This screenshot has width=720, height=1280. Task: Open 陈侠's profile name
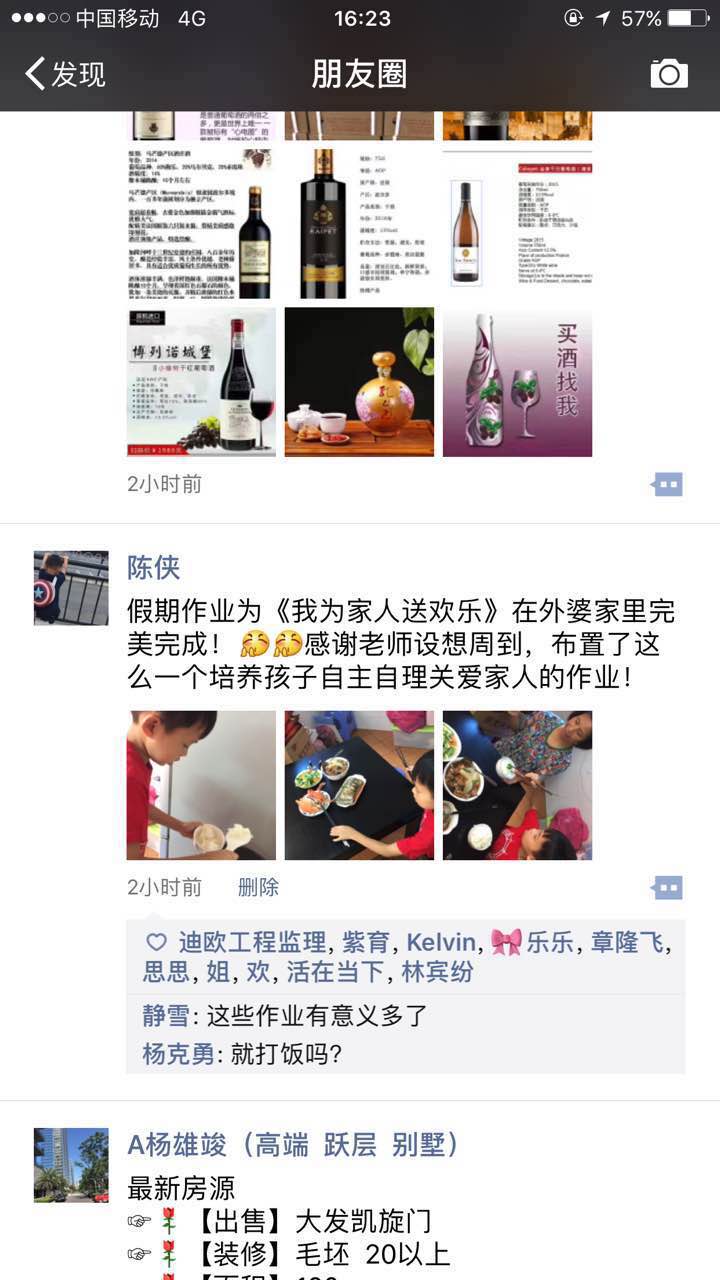(154, 567)
